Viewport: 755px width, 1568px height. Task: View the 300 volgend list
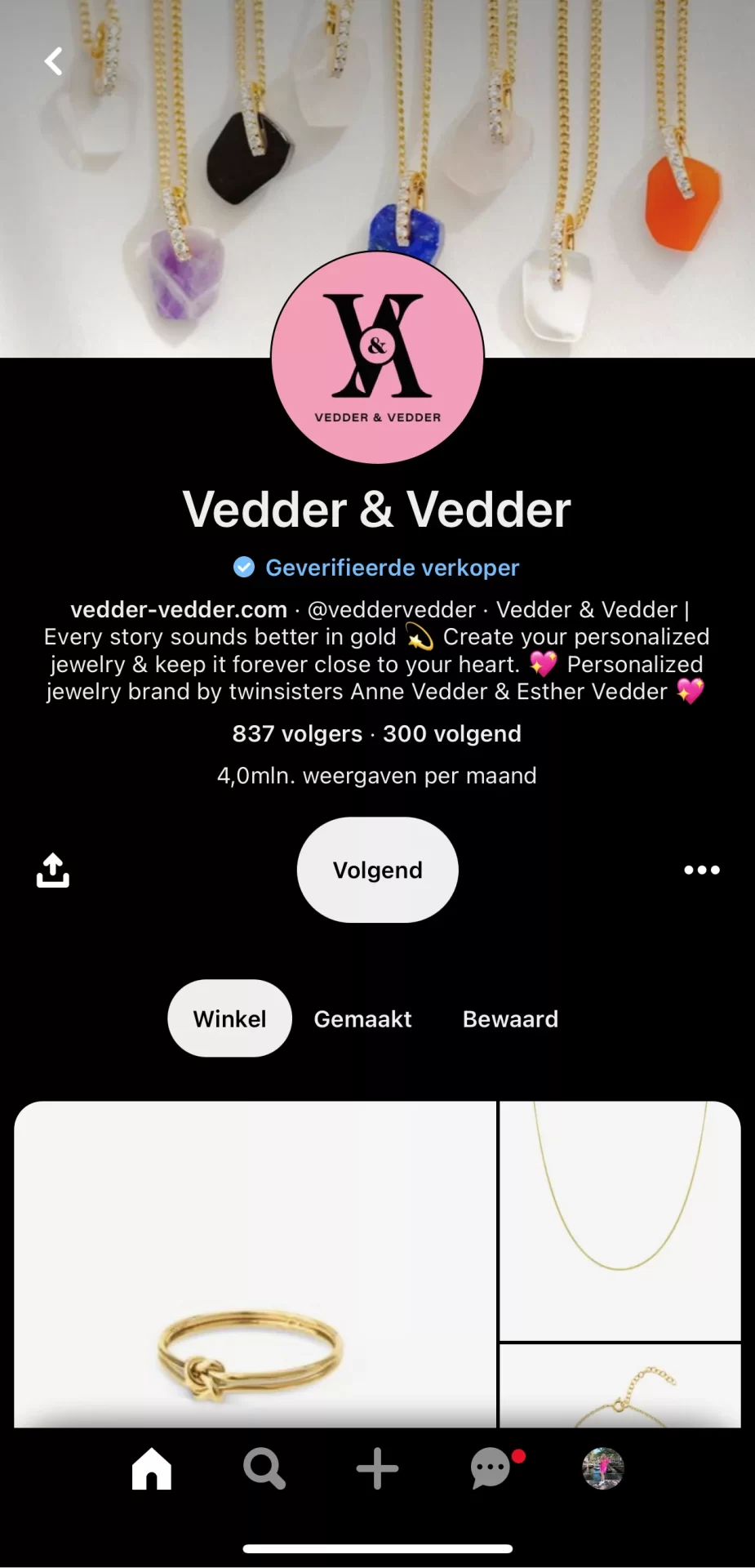pyautogui.click(x=452, y=734)
